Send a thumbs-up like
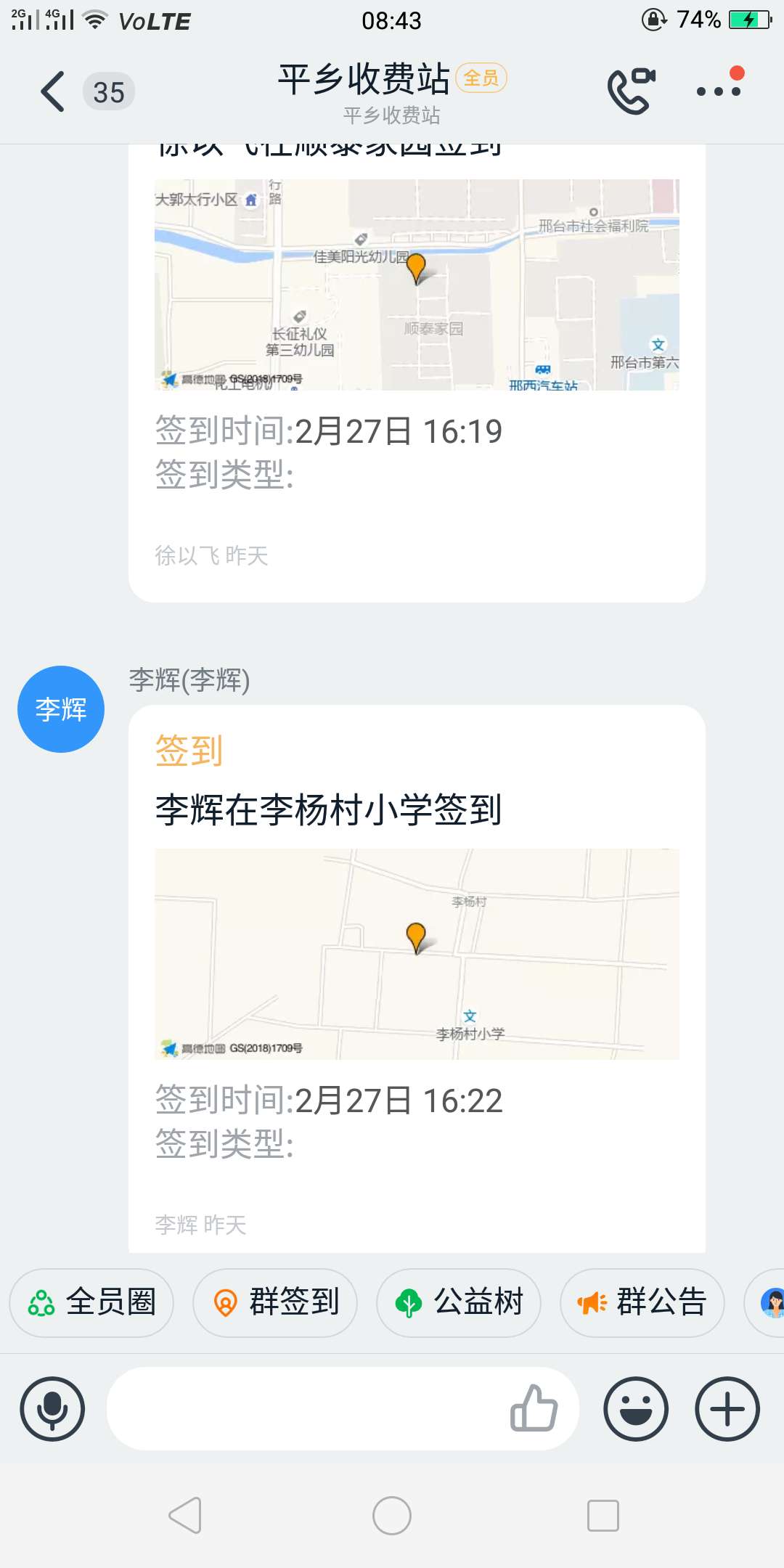Image resolution: width=784 pixels, height=1568 pixels. pyautogui.click(x=534, y=1408)
